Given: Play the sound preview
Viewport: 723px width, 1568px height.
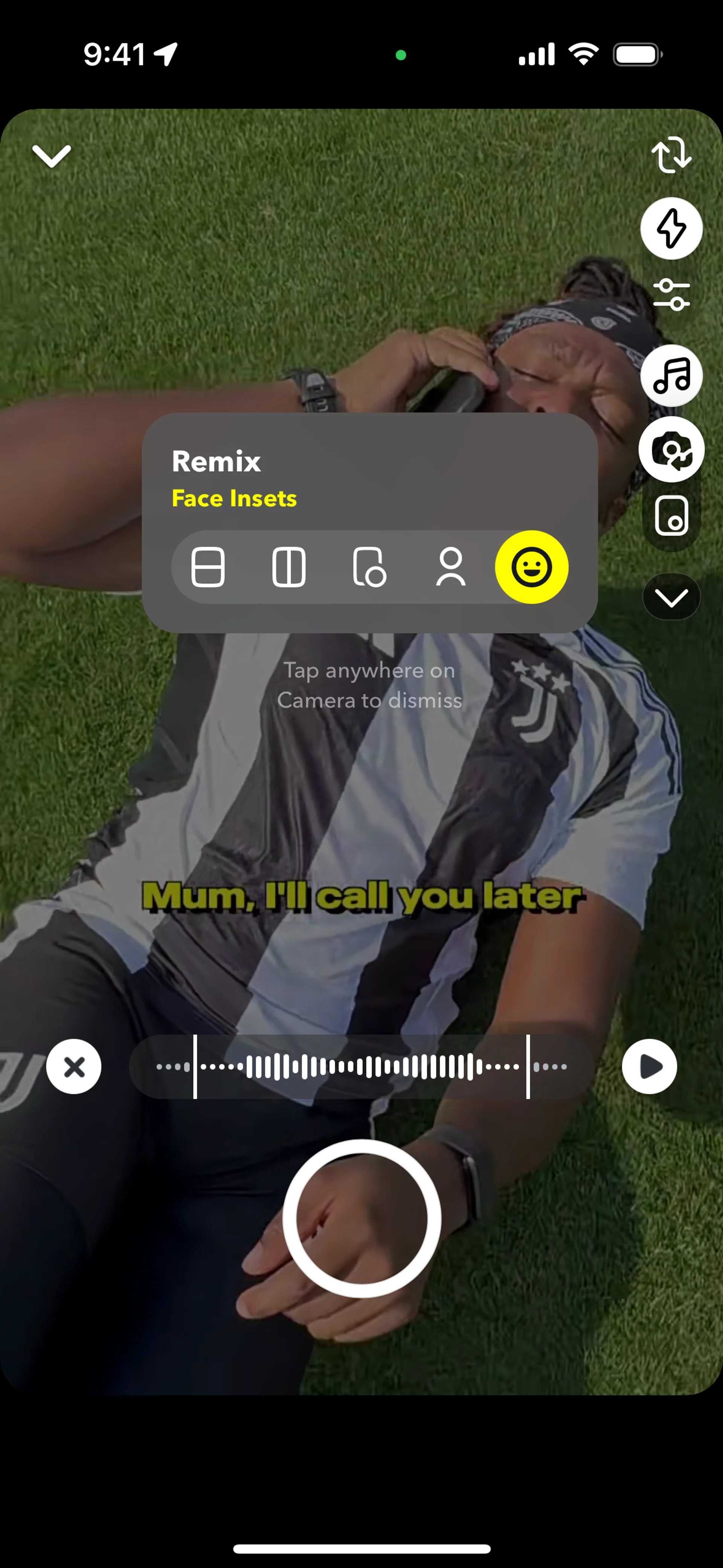Looking at the screenshot, I should 649,1067.
